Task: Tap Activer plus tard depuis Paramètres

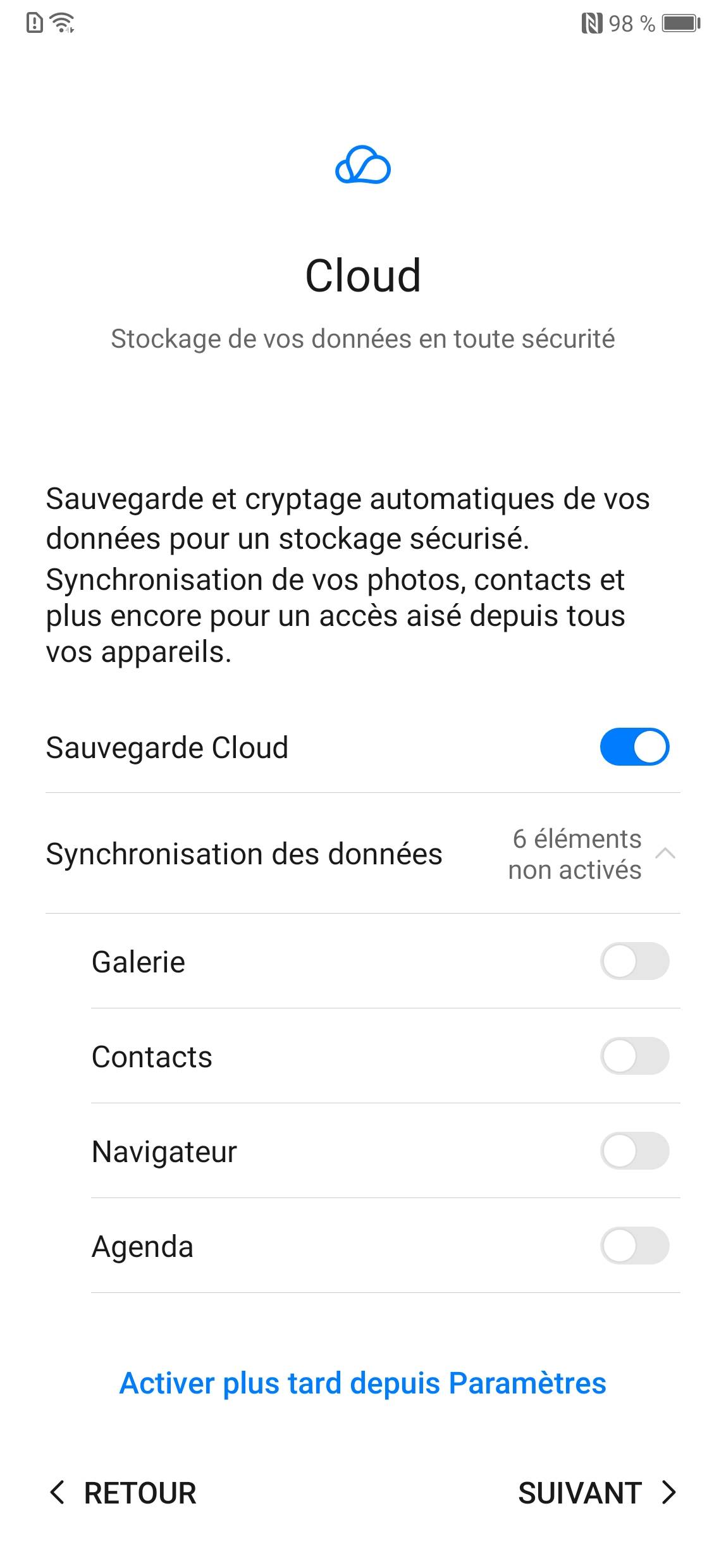Action: coord(363,1383)
